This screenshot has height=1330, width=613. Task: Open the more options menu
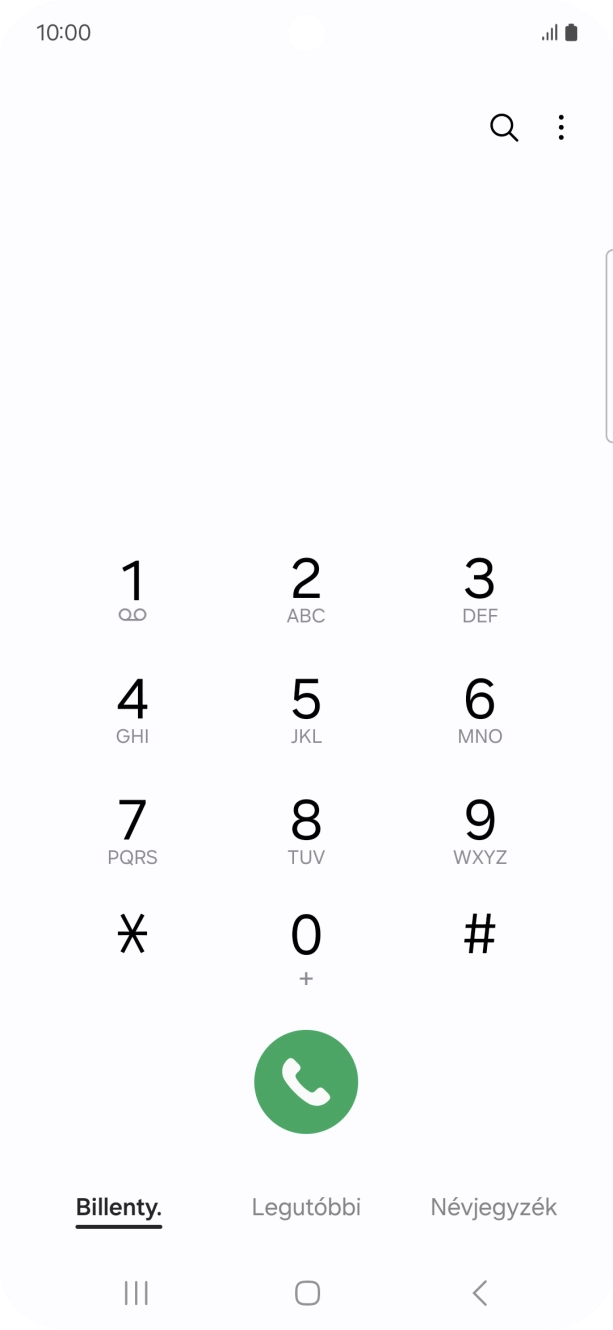pyautogui.click(x=561, y=128)
